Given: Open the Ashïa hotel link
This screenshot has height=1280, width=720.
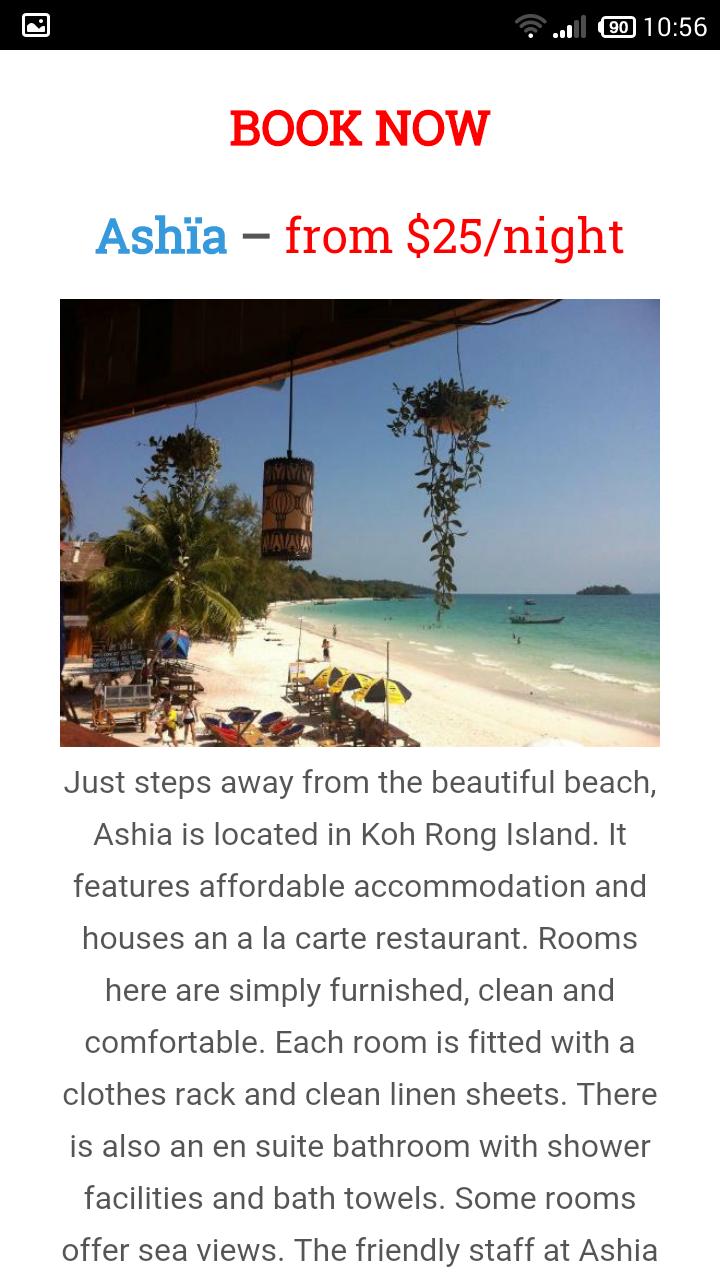Looking at the screenshot, I should click(161, 237).
